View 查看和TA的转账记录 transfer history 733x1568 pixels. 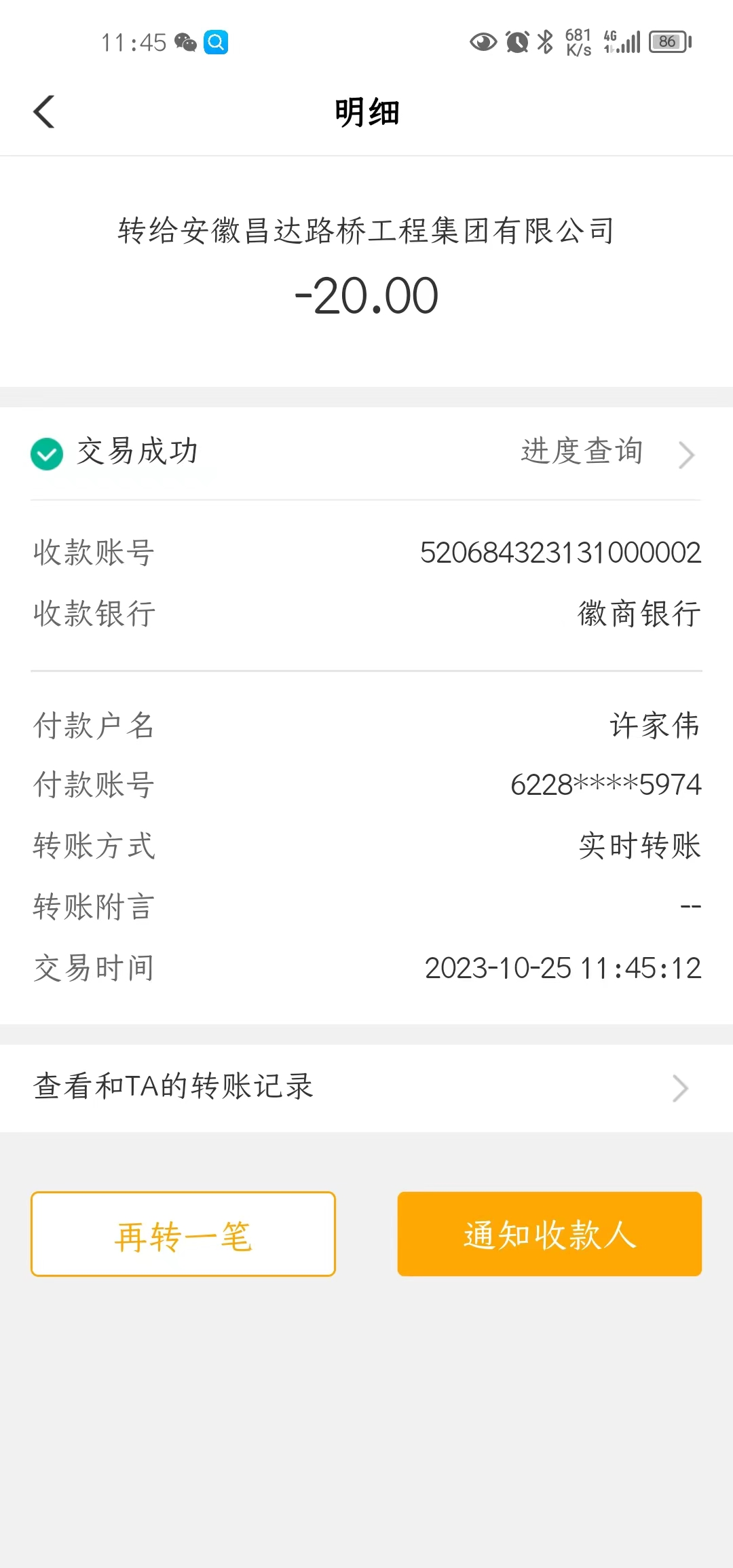coord(366,1087)
